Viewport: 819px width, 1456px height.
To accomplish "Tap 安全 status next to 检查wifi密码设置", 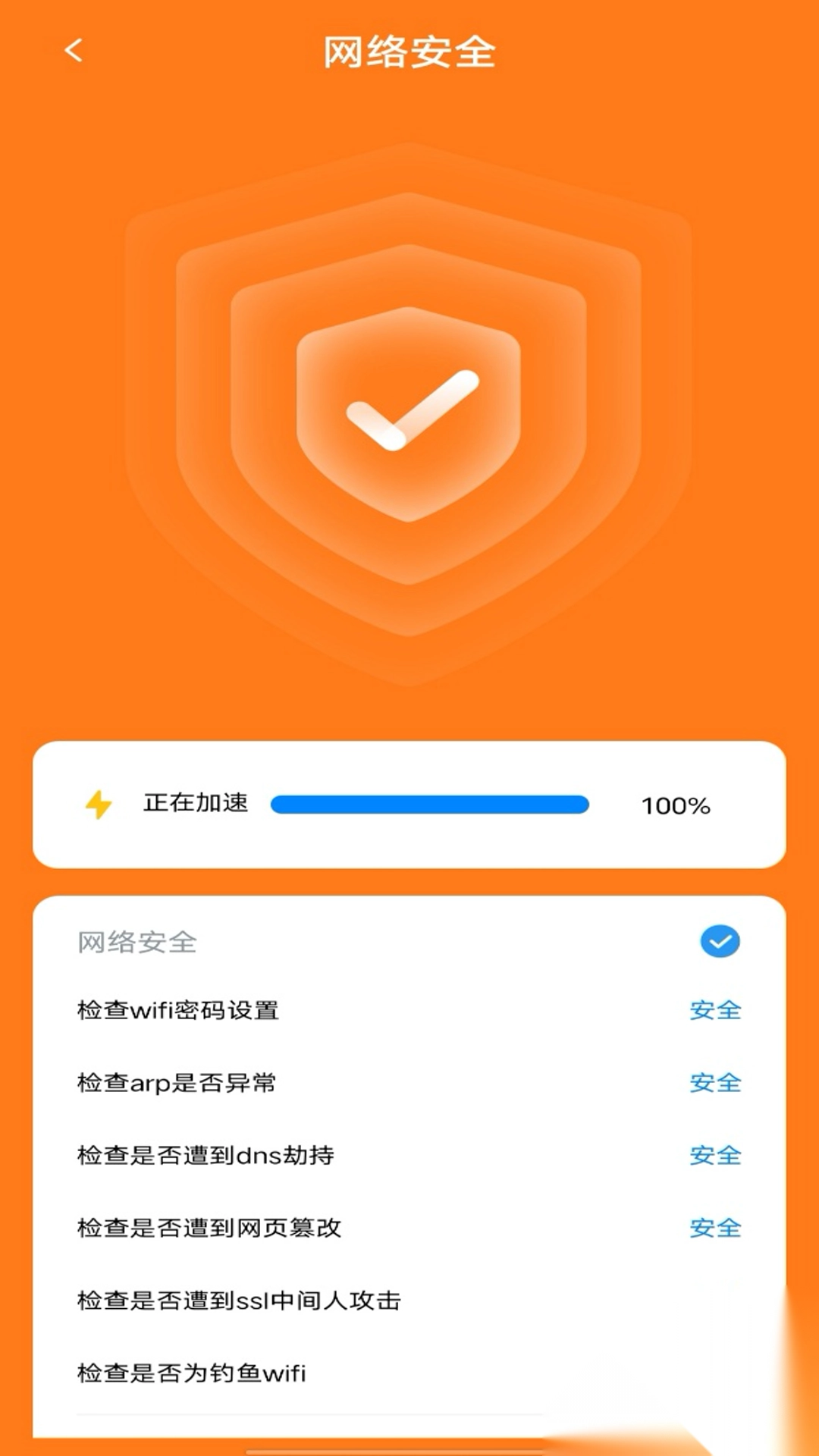I will pos(715,1009).
